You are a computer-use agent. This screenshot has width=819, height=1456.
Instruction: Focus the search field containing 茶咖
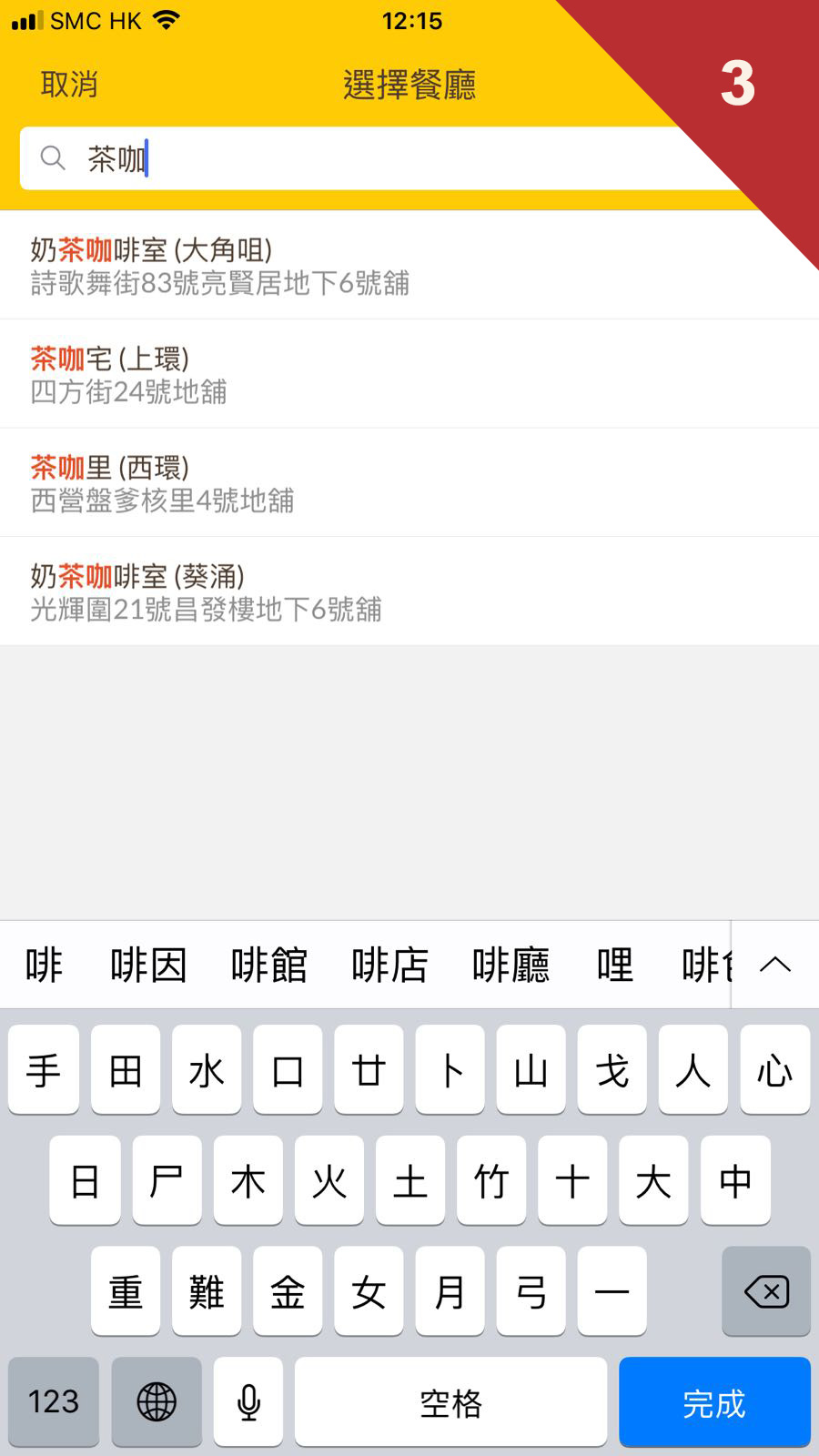point(382,158)
